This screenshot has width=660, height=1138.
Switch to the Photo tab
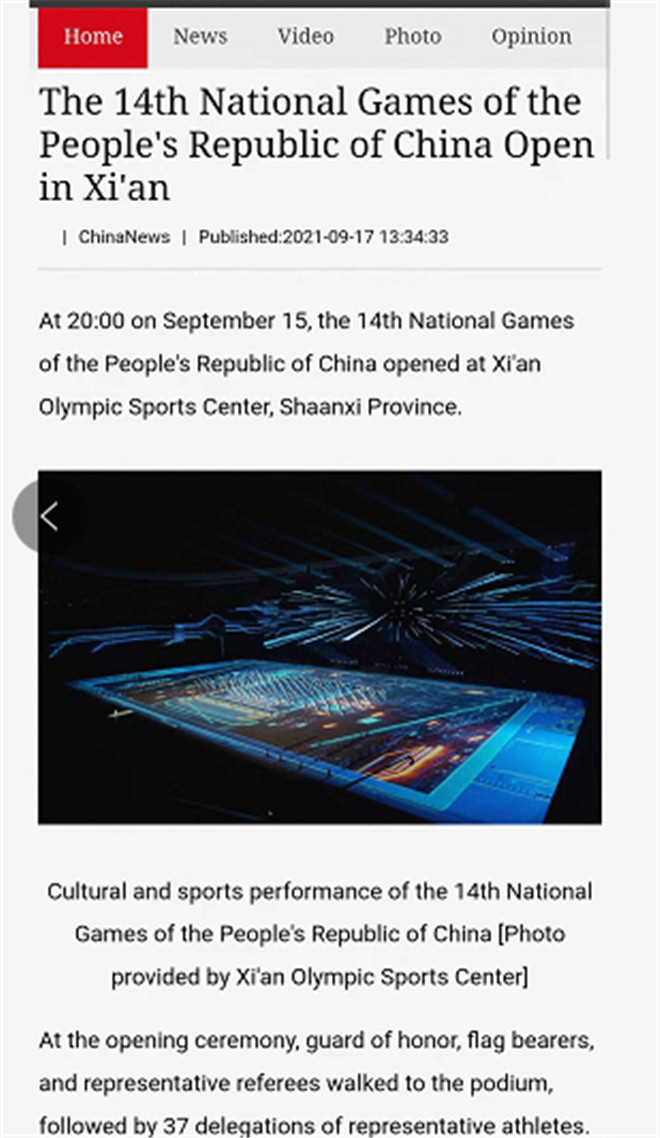tap(412, 37)
